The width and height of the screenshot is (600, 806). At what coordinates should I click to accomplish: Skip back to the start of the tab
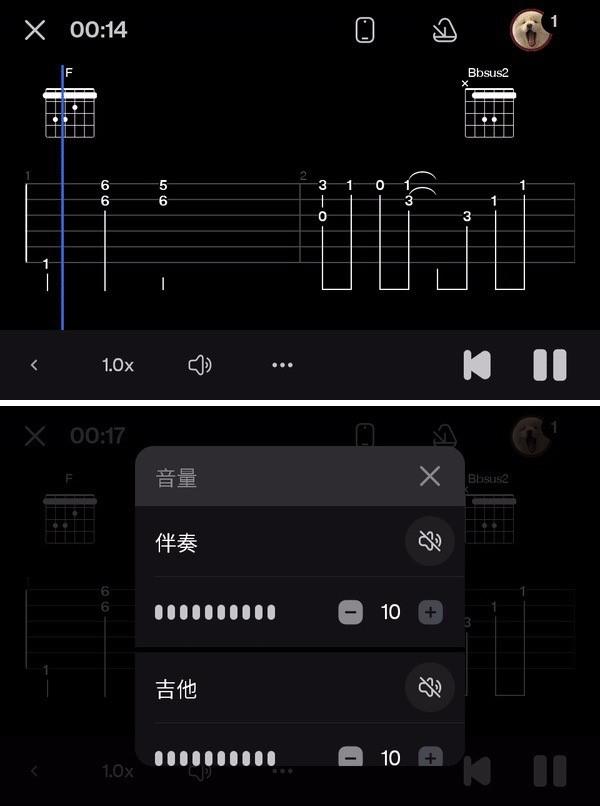pyautogui.click(x=477, y=365)
